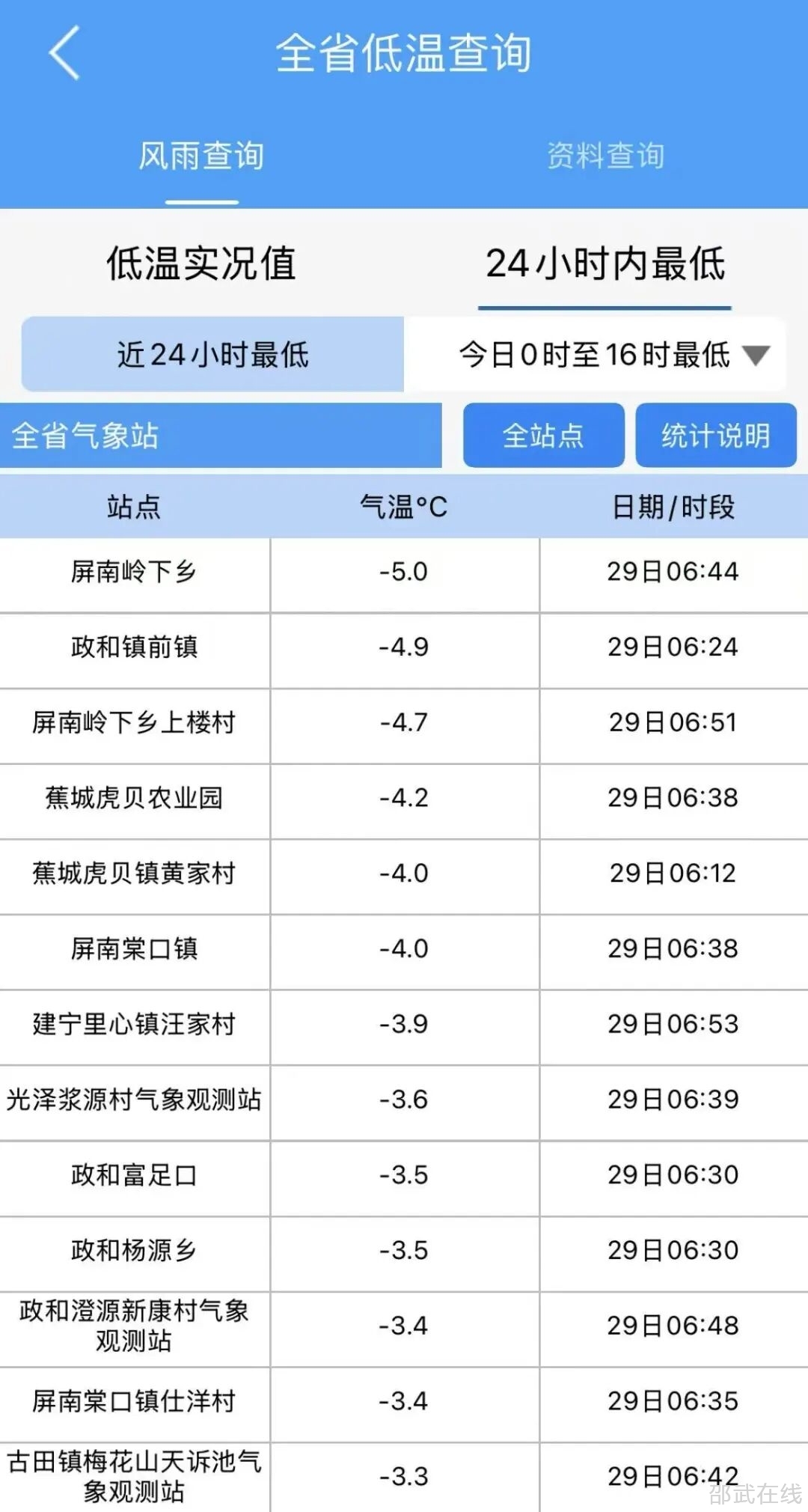808x1512 pixels.
Task: Tap the back arrow in the header
Action: tap(64, 52)
